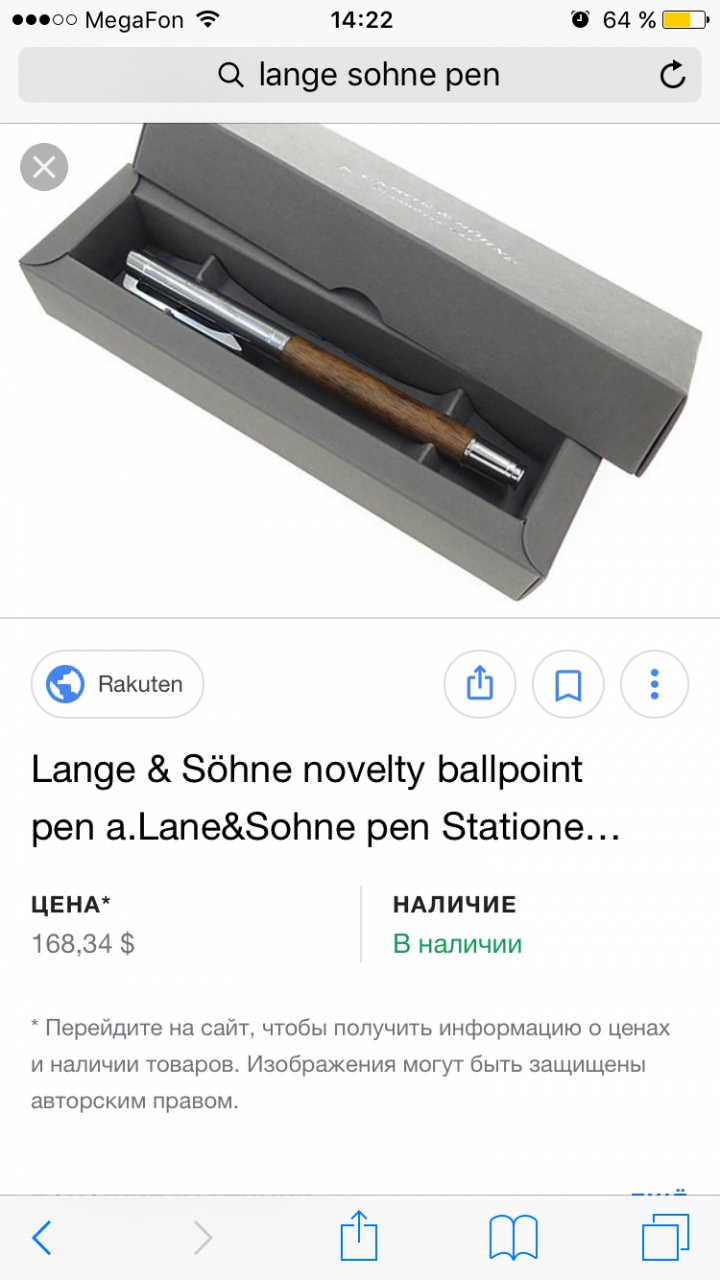The height and width of the screenshot is (1280, 720).
Task: Show open Safari tabs
Action: (x=665, y=1238)
